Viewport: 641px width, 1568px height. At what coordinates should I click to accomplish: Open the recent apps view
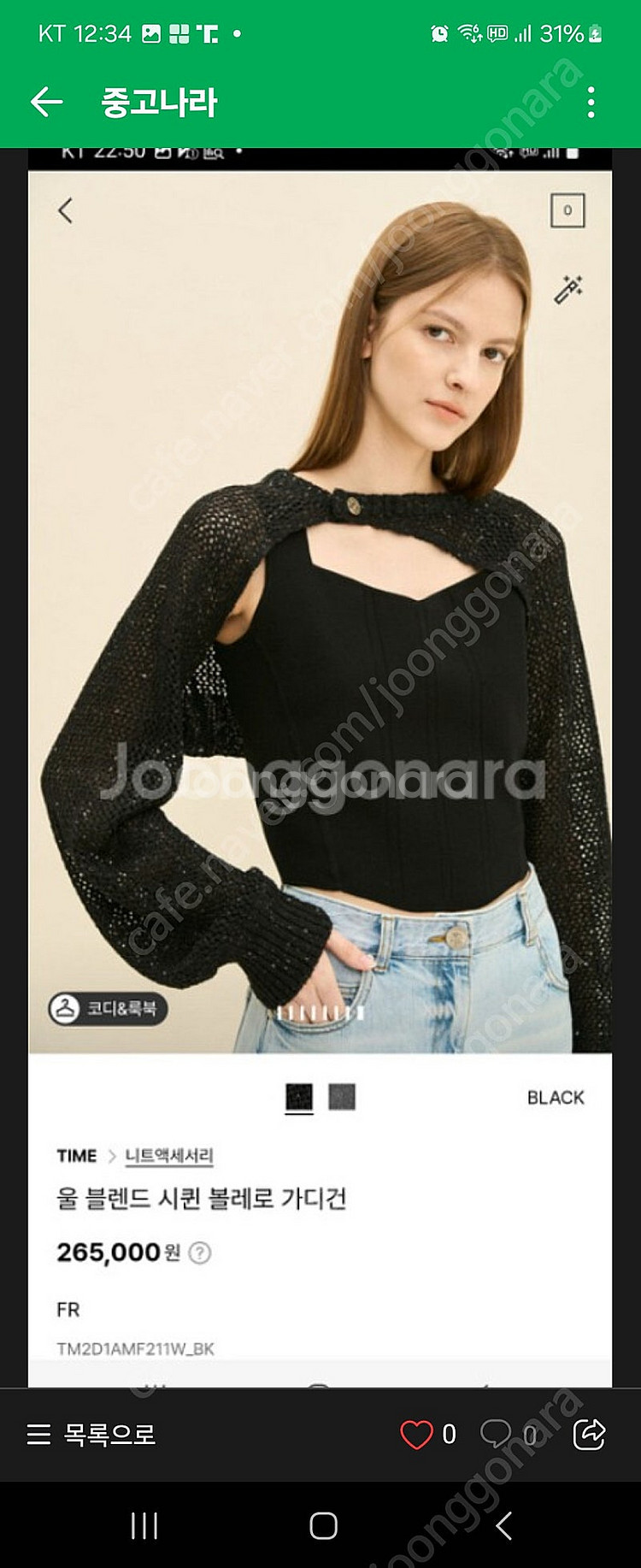(x=144, y=1526)
